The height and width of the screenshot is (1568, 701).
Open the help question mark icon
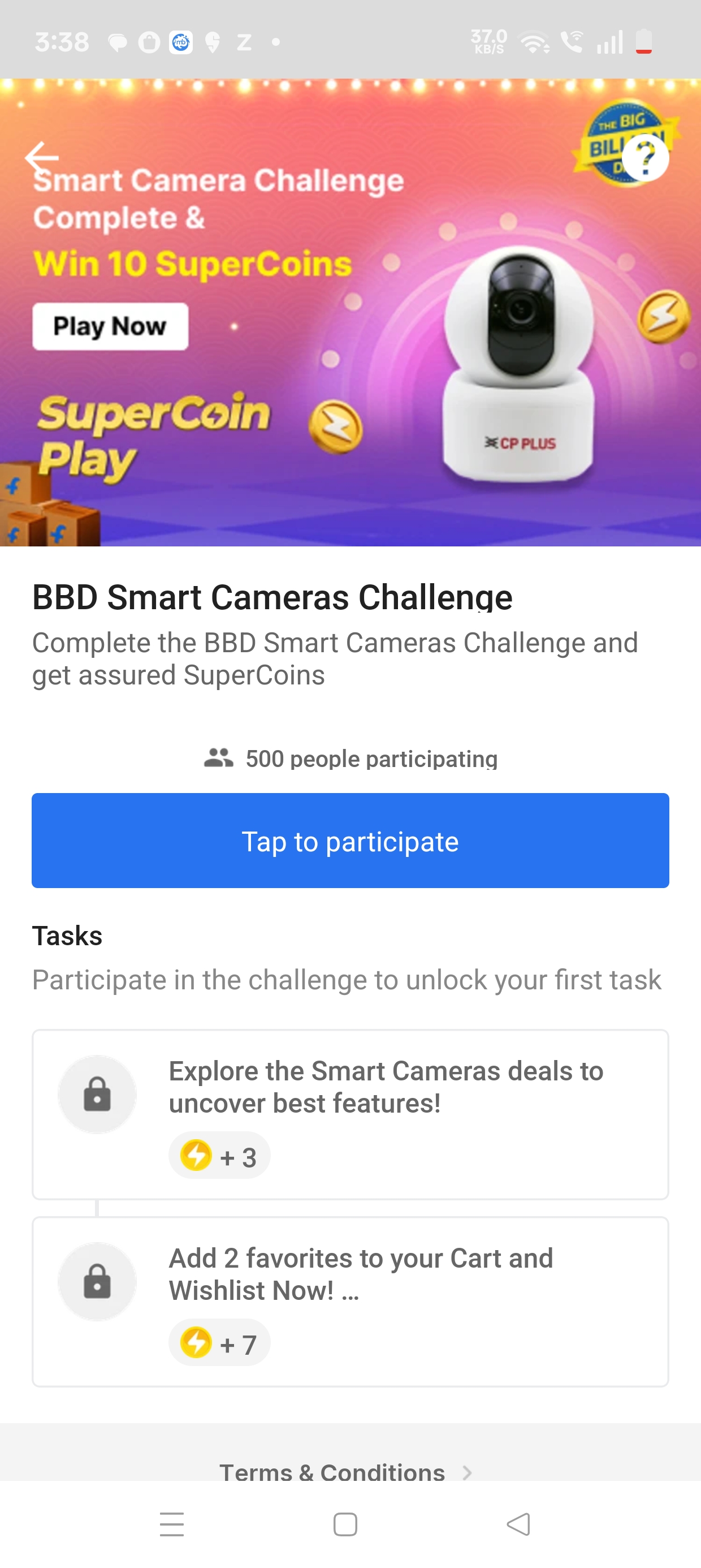coord(645,158)
